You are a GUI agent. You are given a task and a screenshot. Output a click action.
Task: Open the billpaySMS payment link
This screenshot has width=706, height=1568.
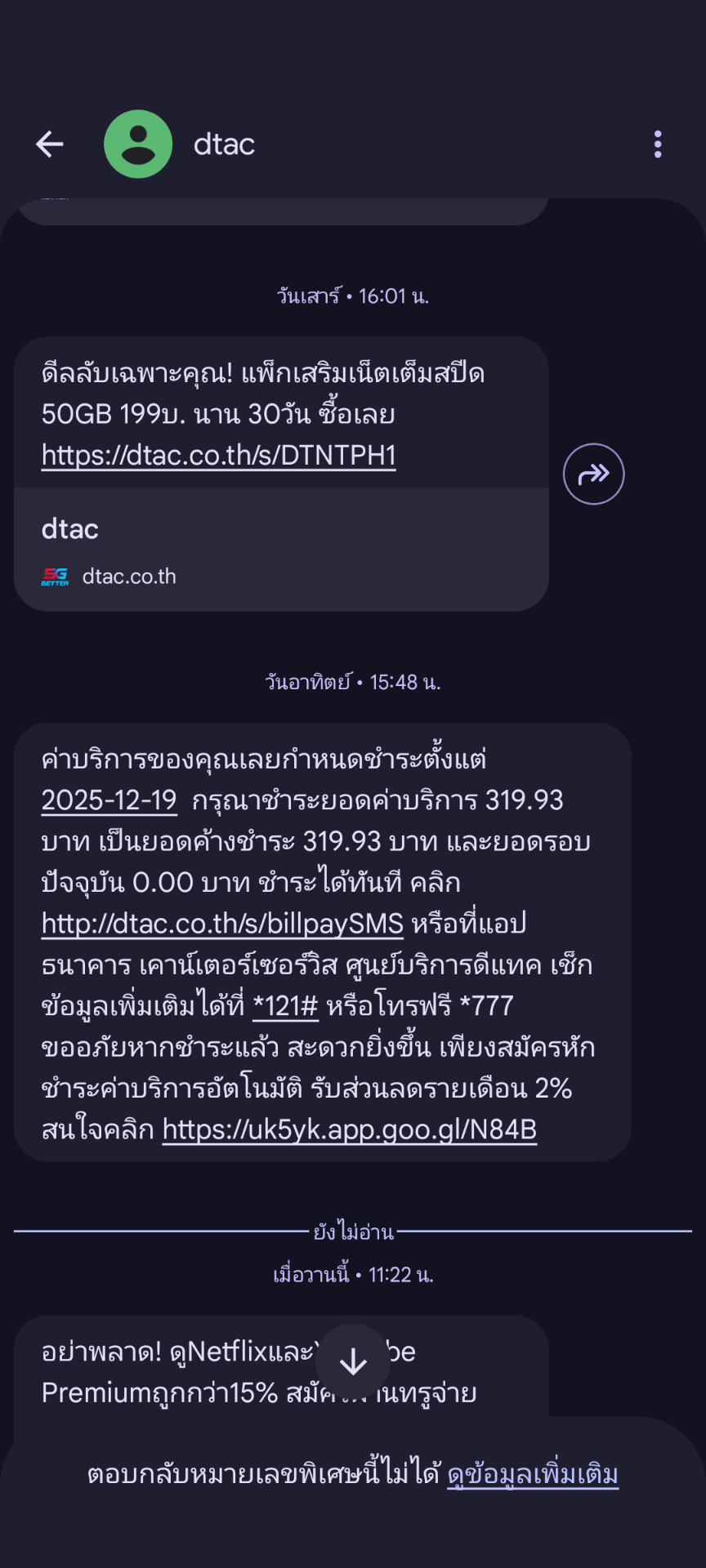(x=222, y=924)
